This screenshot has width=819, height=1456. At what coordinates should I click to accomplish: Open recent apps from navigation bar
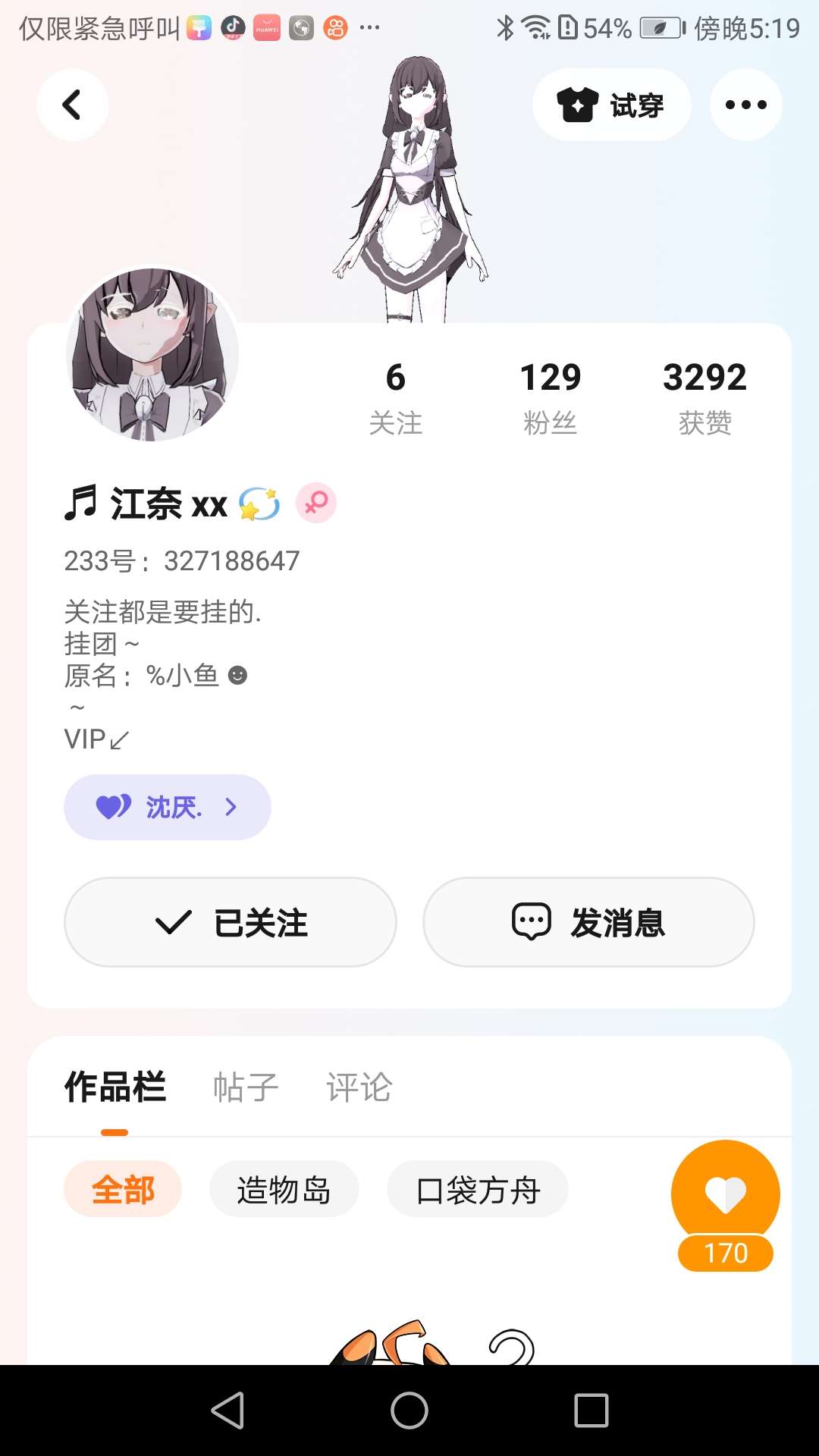591,1410
